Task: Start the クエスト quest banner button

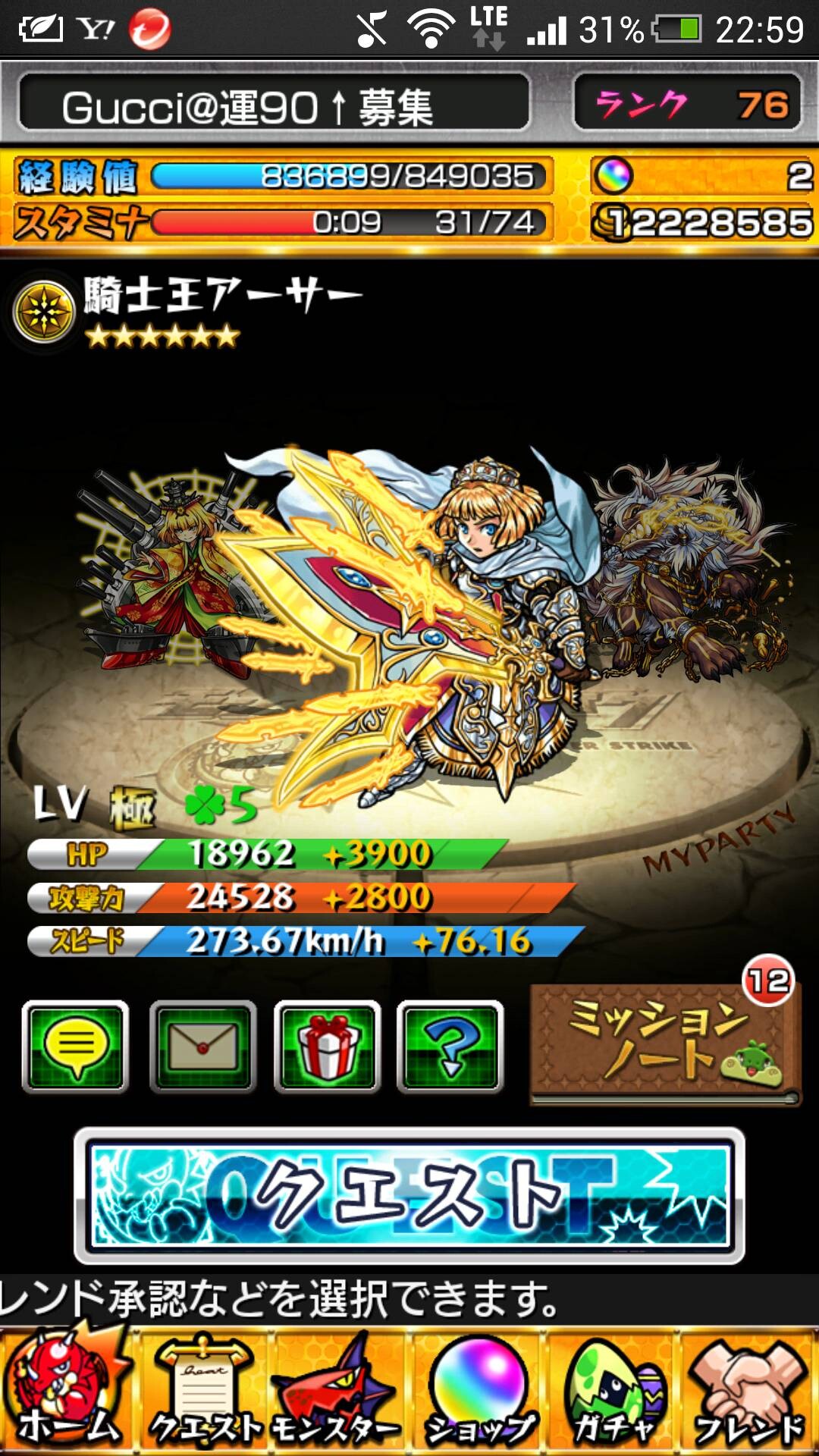Action: (409, 1196)
